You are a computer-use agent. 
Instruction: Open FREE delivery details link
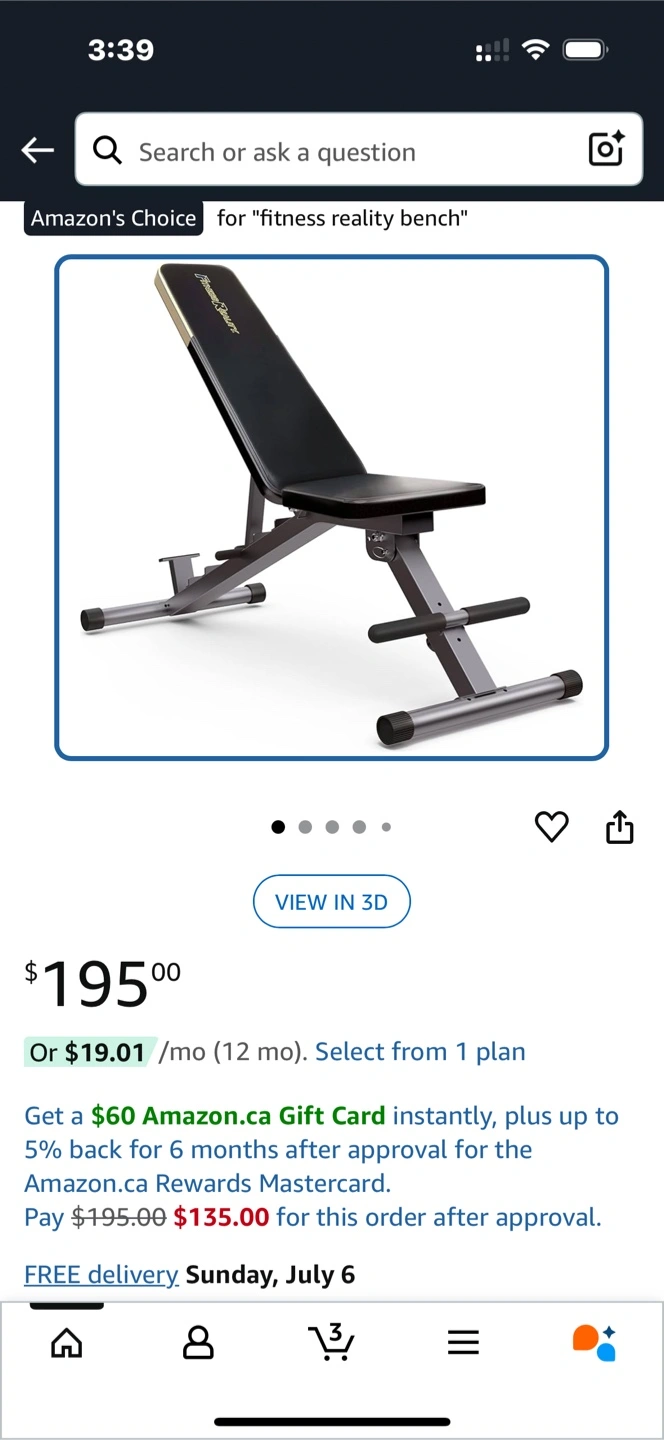pyautogui.click(x=101, y=1275)
